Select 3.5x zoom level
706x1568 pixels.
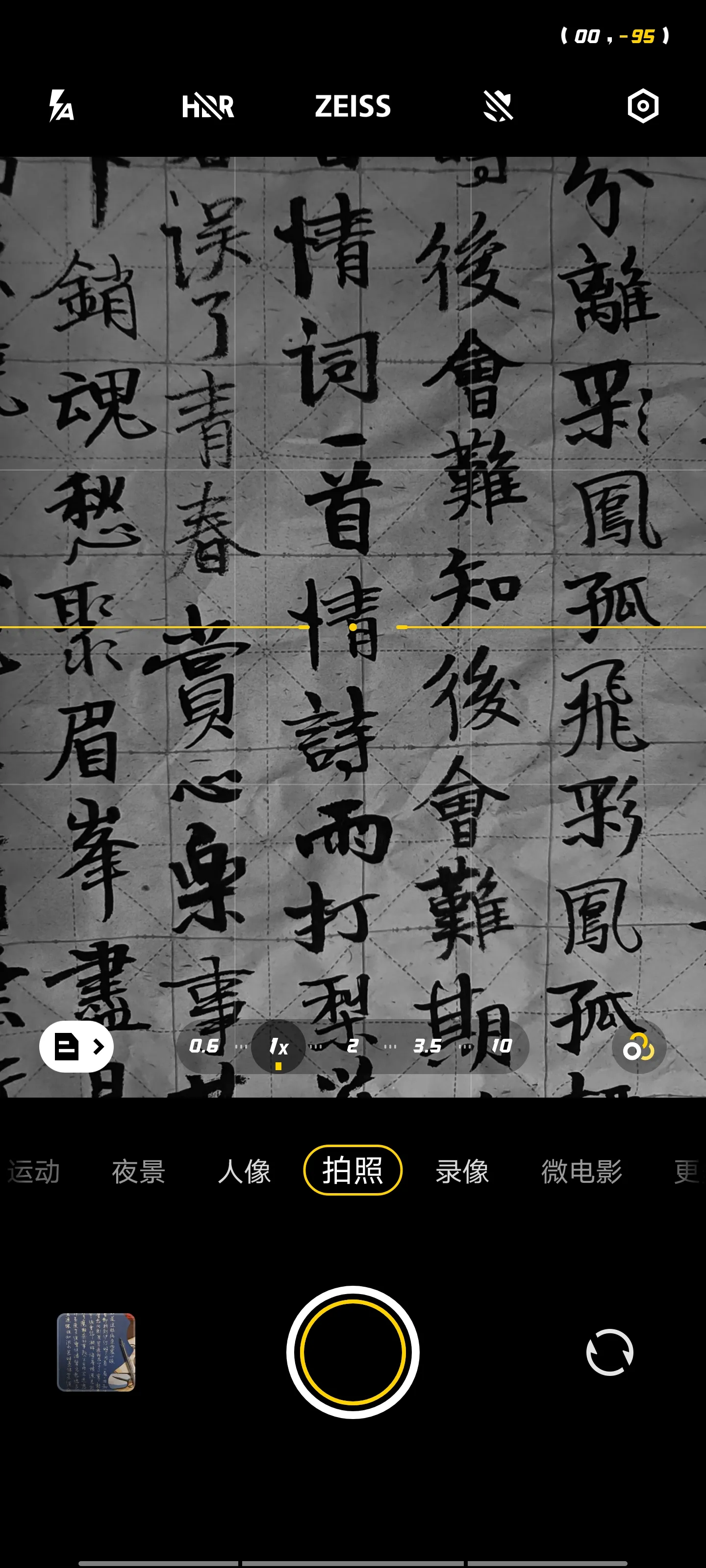pos(427,1046)
